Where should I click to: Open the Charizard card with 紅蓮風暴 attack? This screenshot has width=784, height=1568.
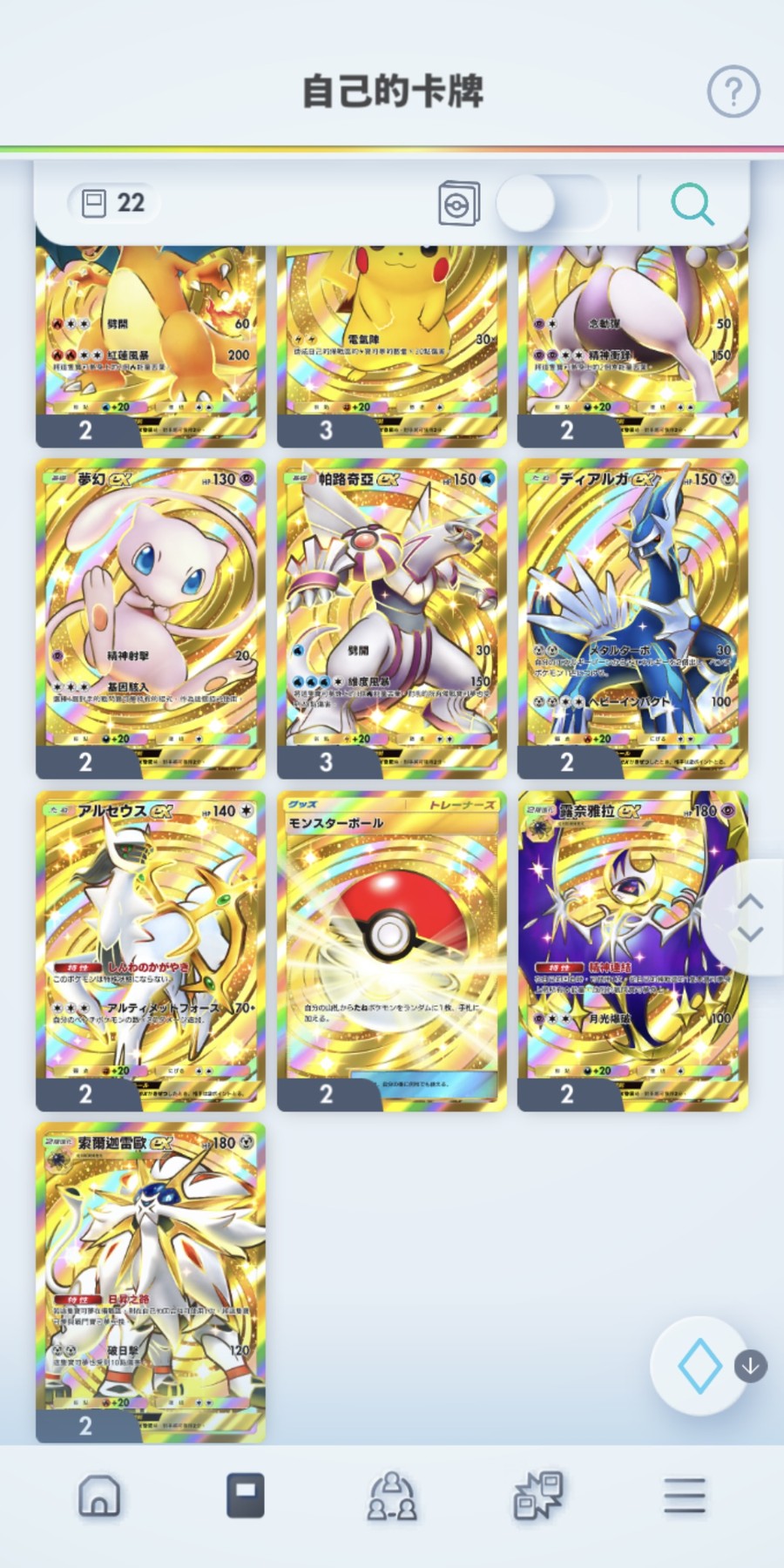click(151, 347)
